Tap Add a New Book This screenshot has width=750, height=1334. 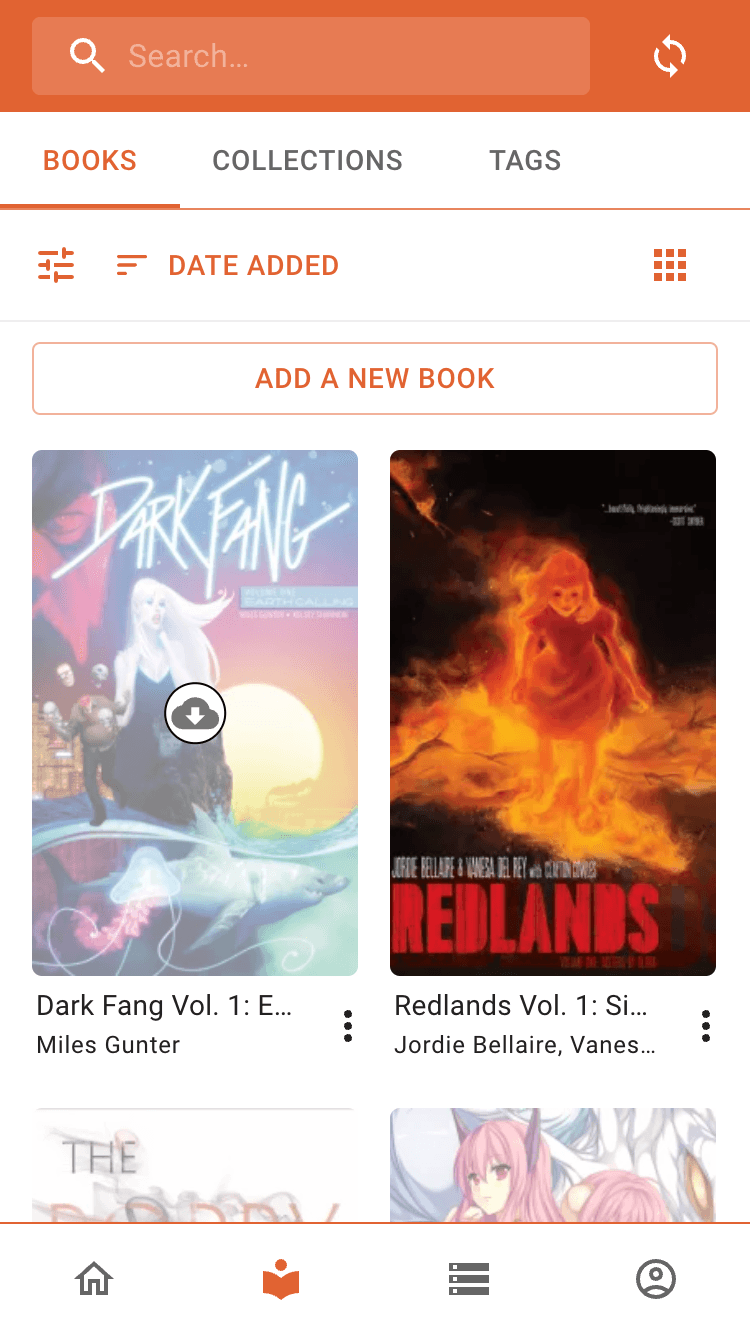[375, 378]
